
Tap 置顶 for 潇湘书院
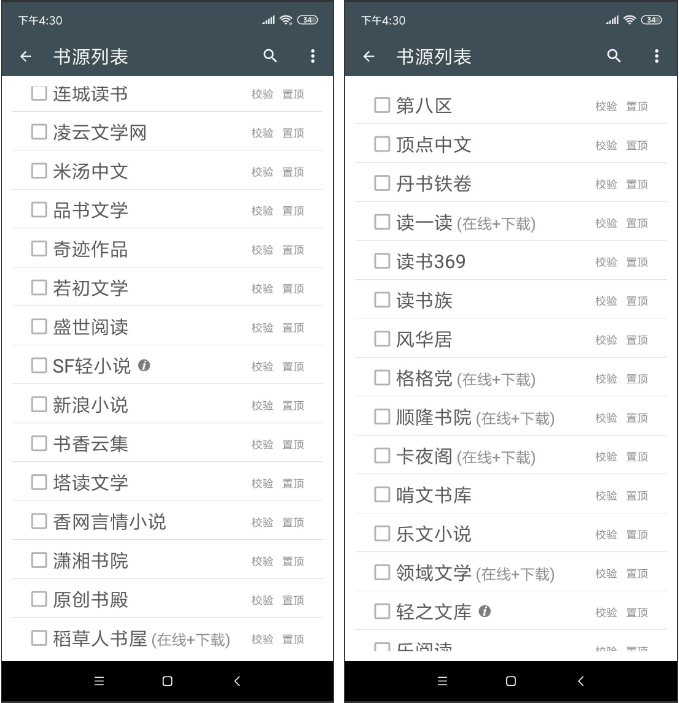point(293,562)
